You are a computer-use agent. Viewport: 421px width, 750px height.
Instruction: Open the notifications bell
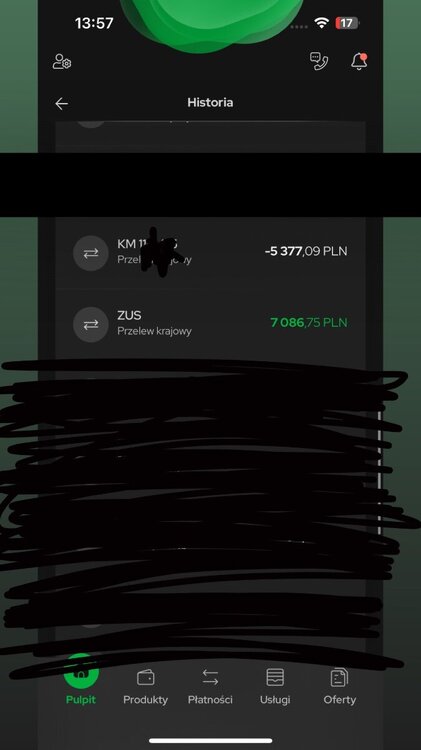click(x=359, y=61)
